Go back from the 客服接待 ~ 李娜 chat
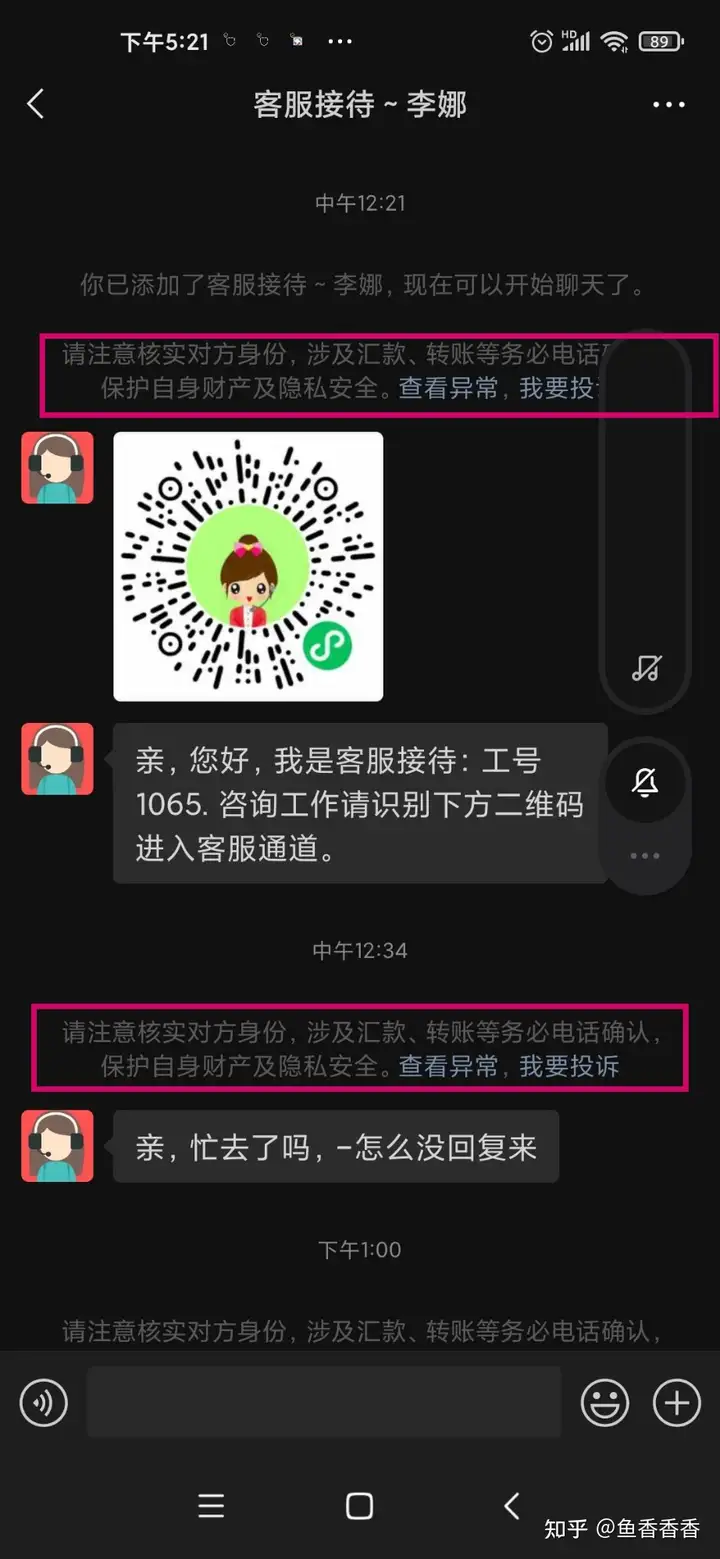The image size is (720, 1559). (36, 104)
